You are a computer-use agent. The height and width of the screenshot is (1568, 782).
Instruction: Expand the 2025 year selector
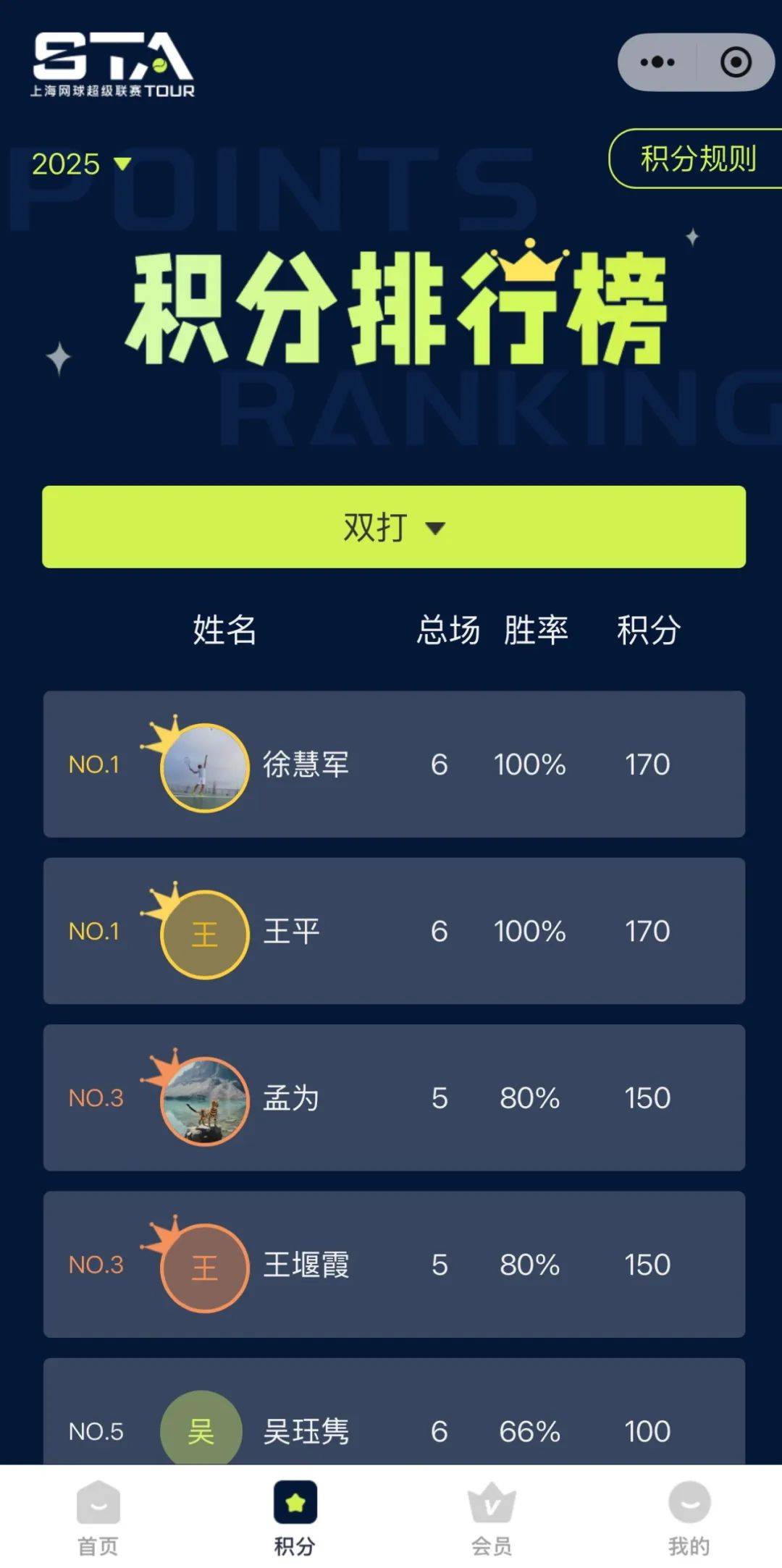click(81, 164)
